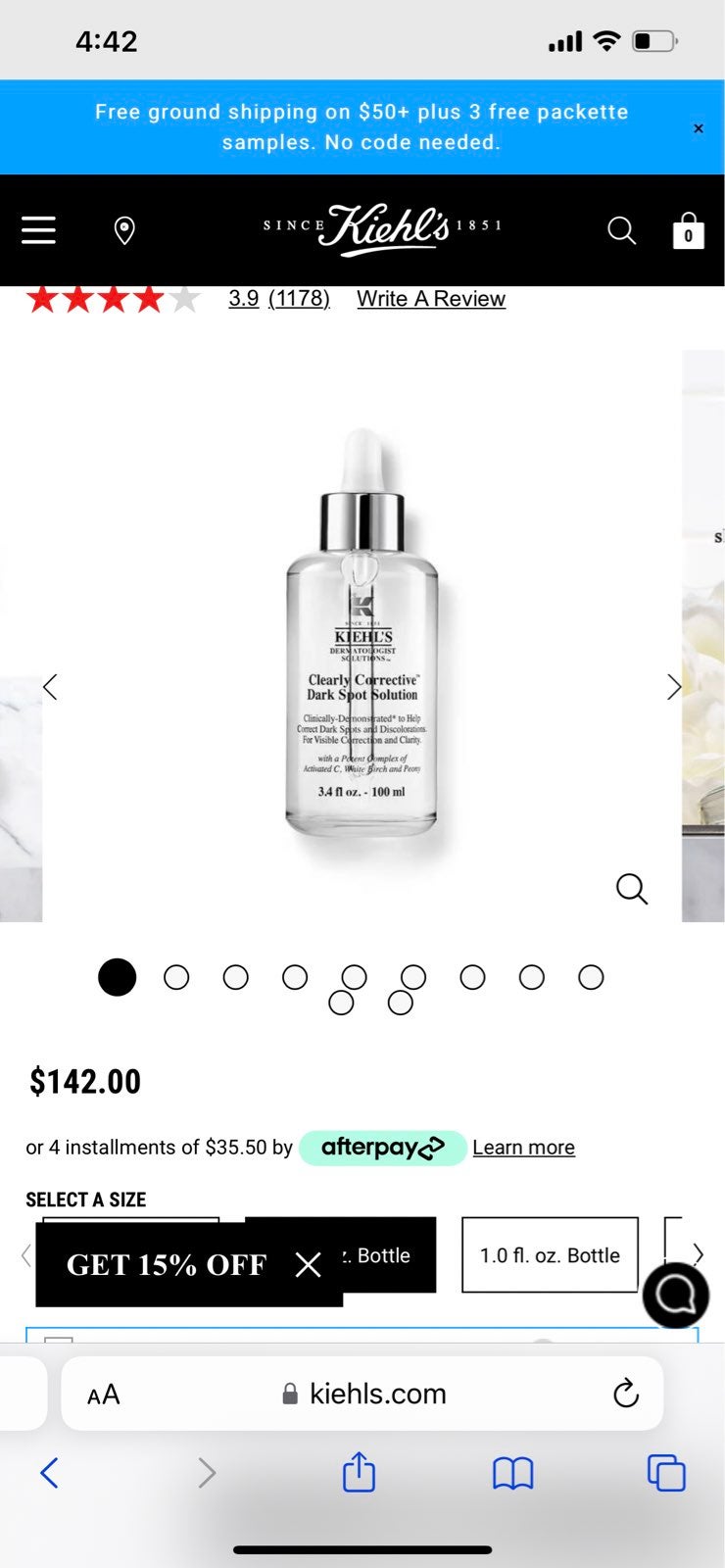Claim the GET 15% OFF offer

point(167,1265)
